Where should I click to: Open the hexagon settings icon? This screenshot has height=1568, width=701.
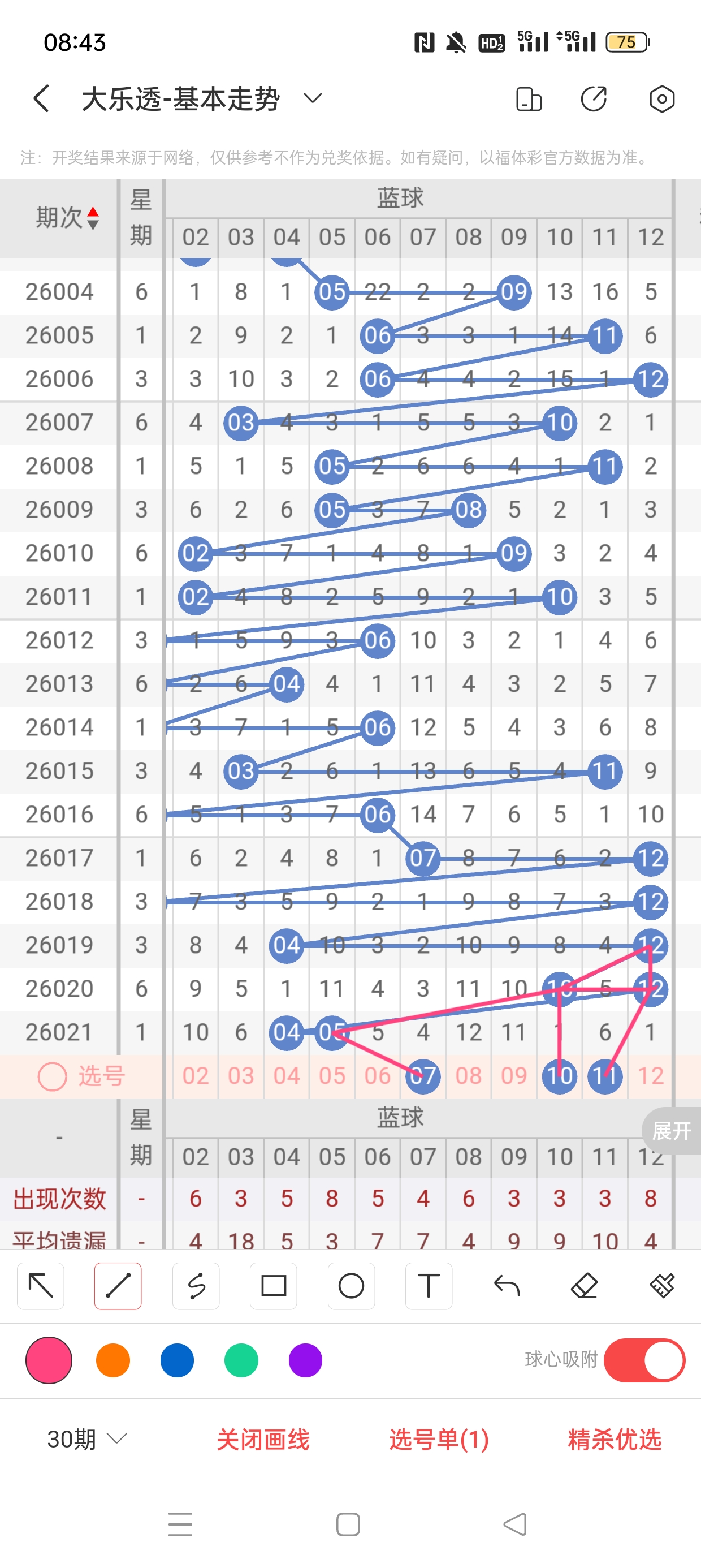[x=661, y=98]
